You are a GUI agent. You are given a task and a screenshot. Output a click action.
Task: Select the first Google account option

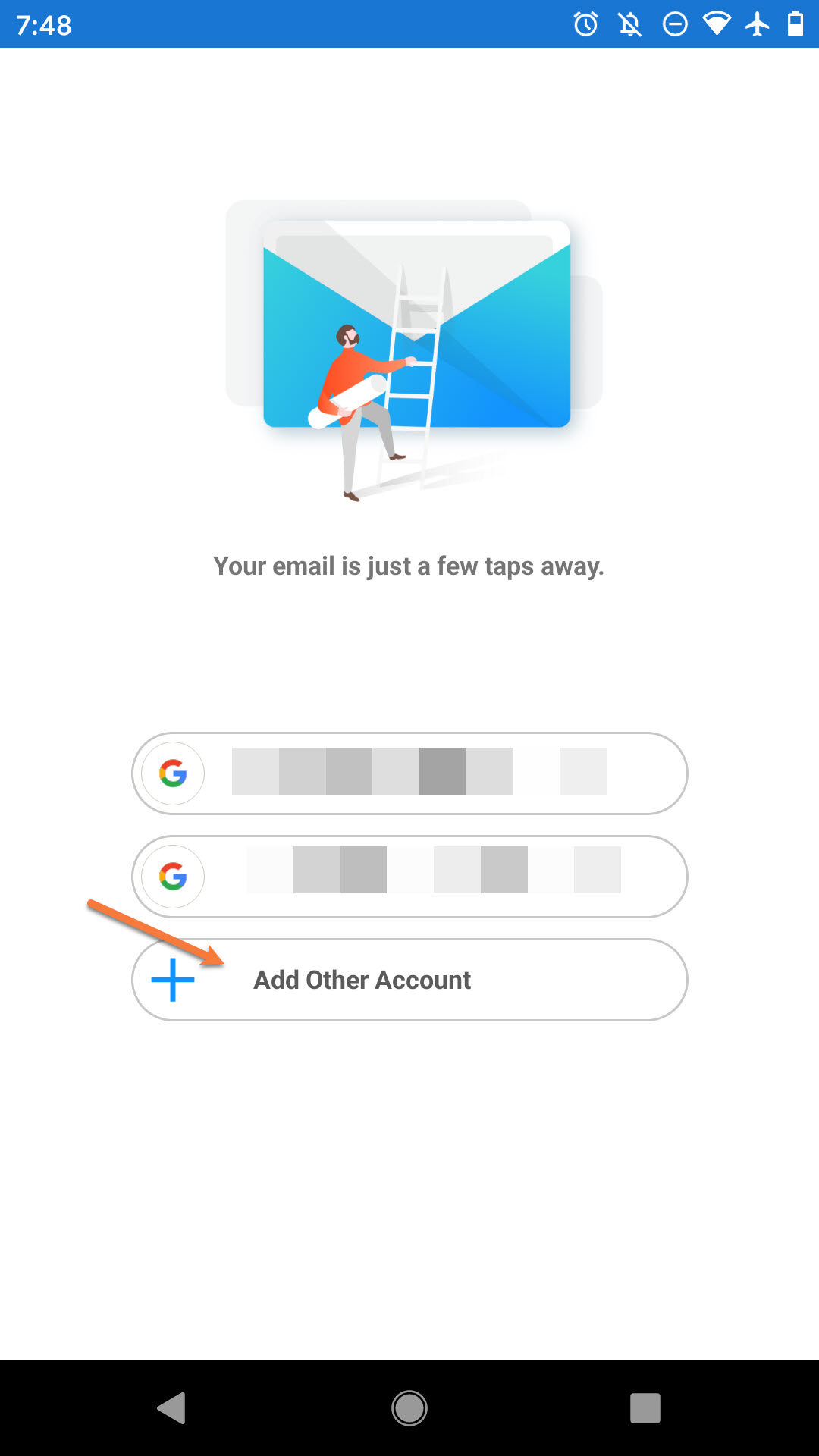409,773
